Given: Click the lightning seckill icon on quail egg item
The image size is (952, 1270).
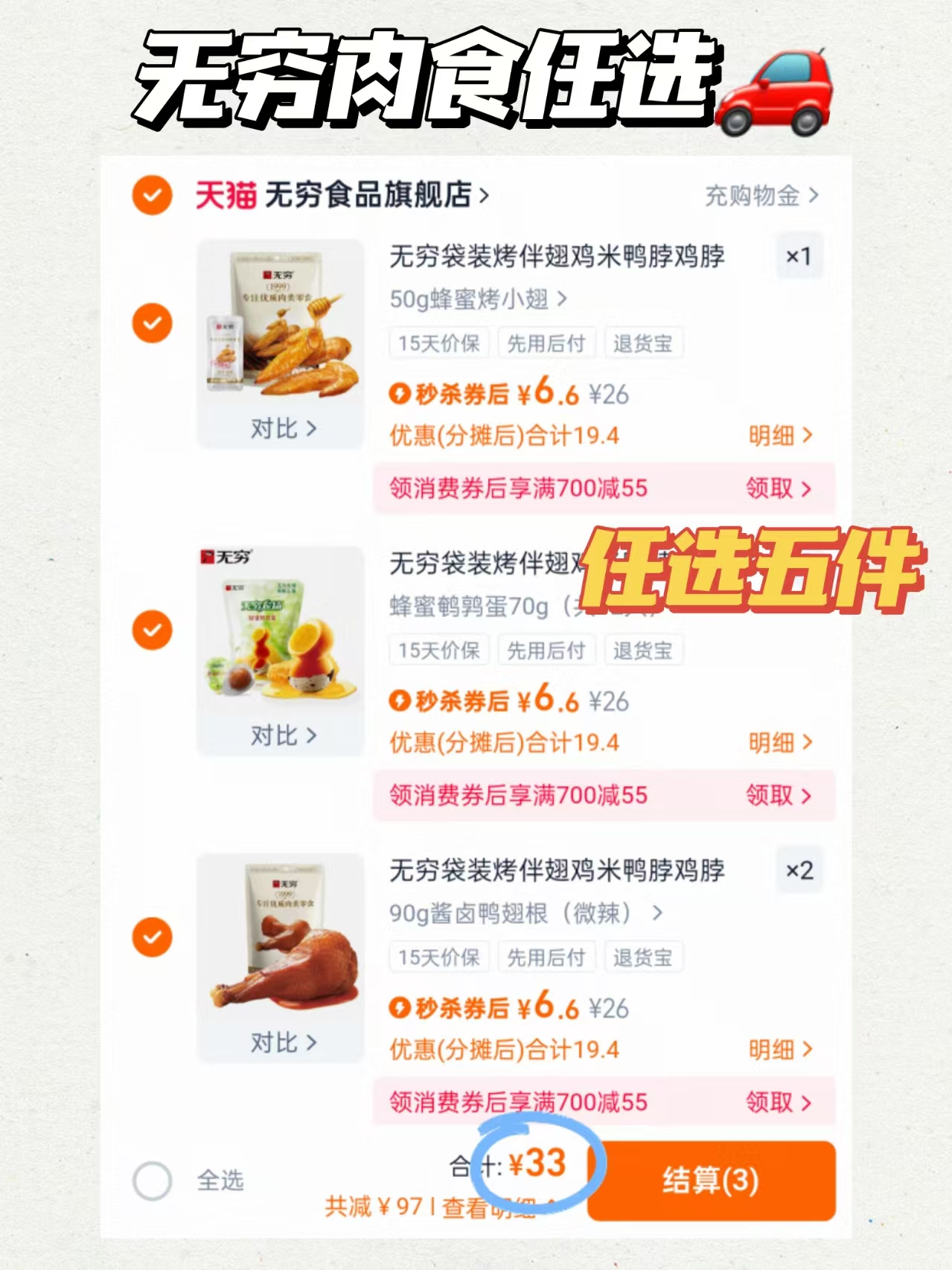Looking at the screenshot, I should (400, 701).
